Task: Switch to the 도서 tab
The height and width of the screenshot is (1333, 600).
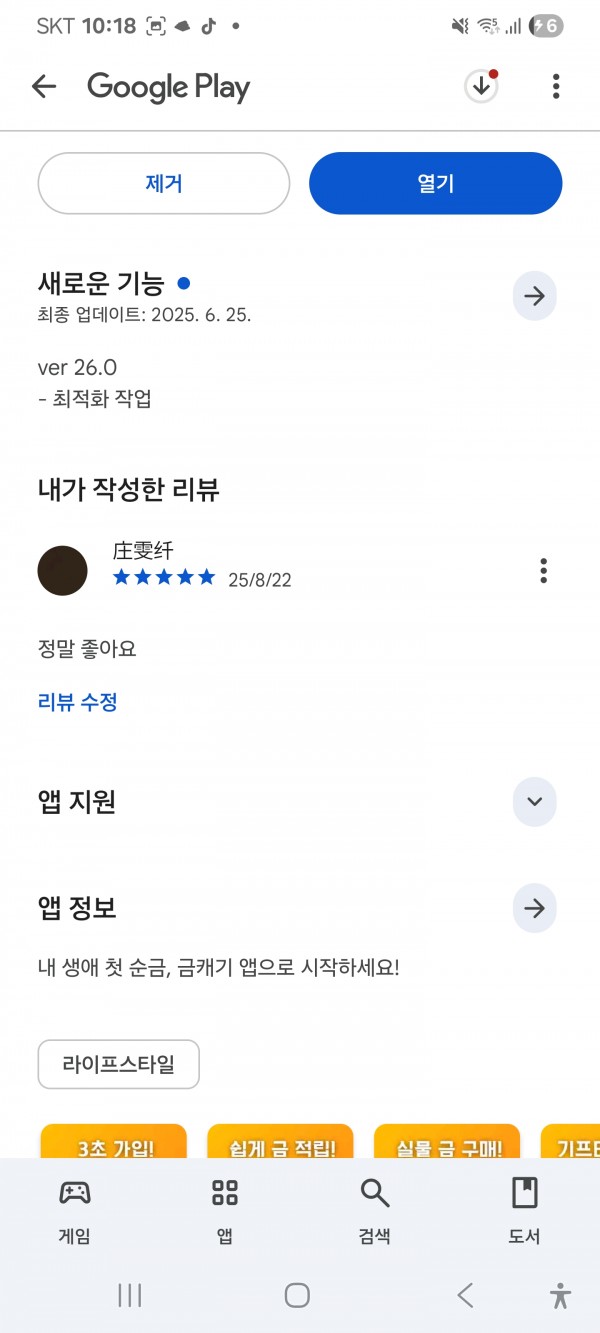Action: pyautogui.click(x=525, y=1210)
